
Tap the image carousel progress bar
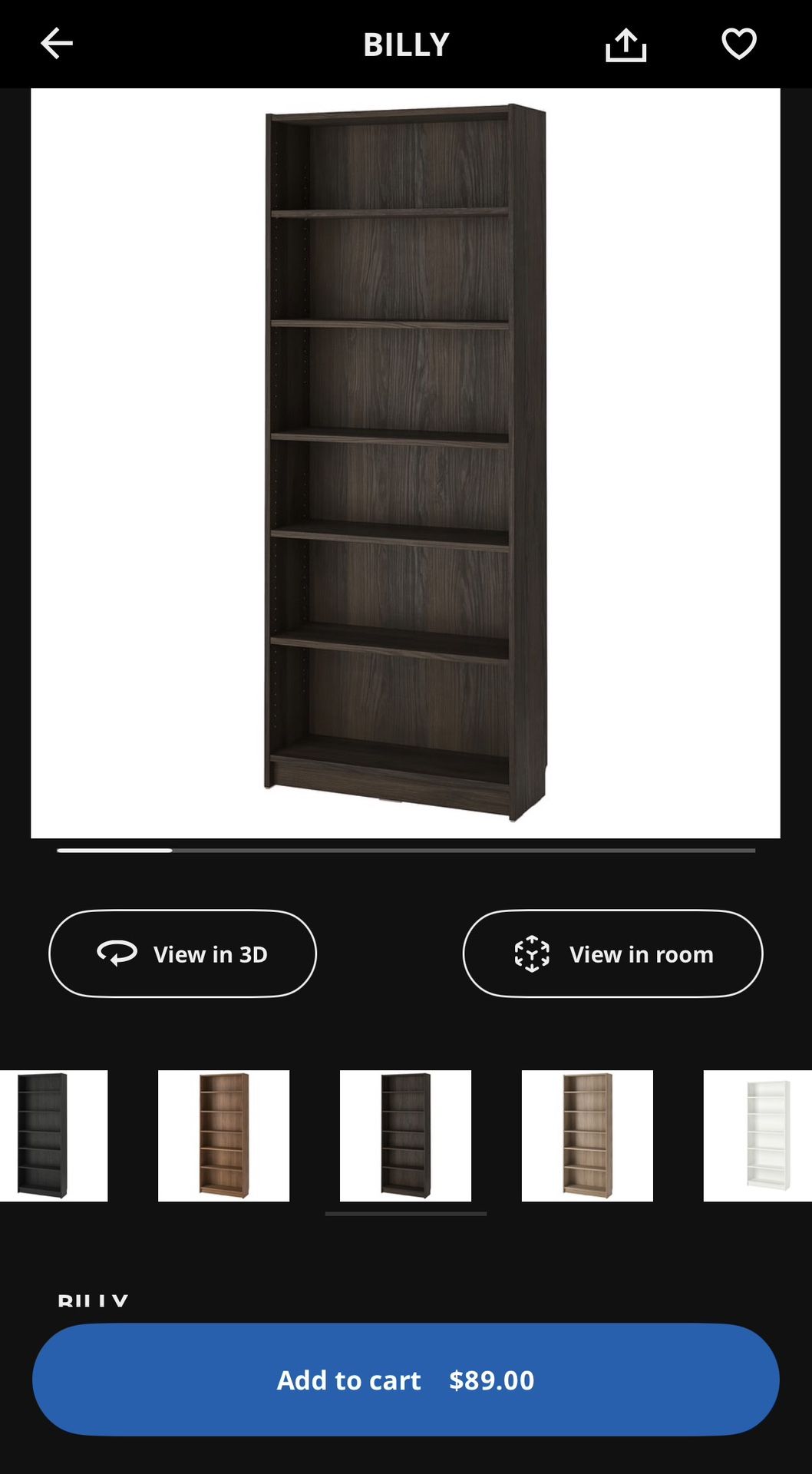pos(405,851)
